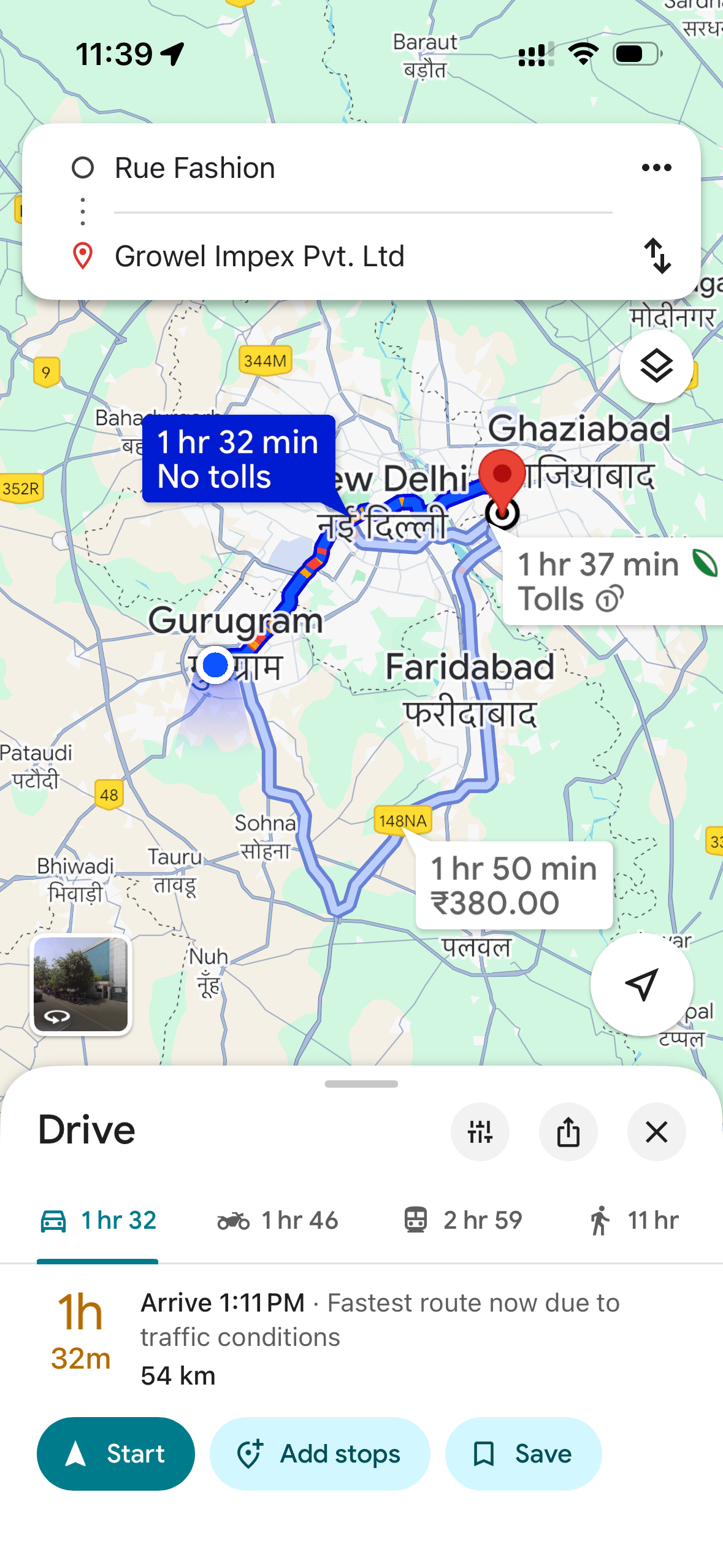This screenshot has height=1568, width=723.
Task: Switch to the walking 11 hr tab
Action: tap(634, 1221)
